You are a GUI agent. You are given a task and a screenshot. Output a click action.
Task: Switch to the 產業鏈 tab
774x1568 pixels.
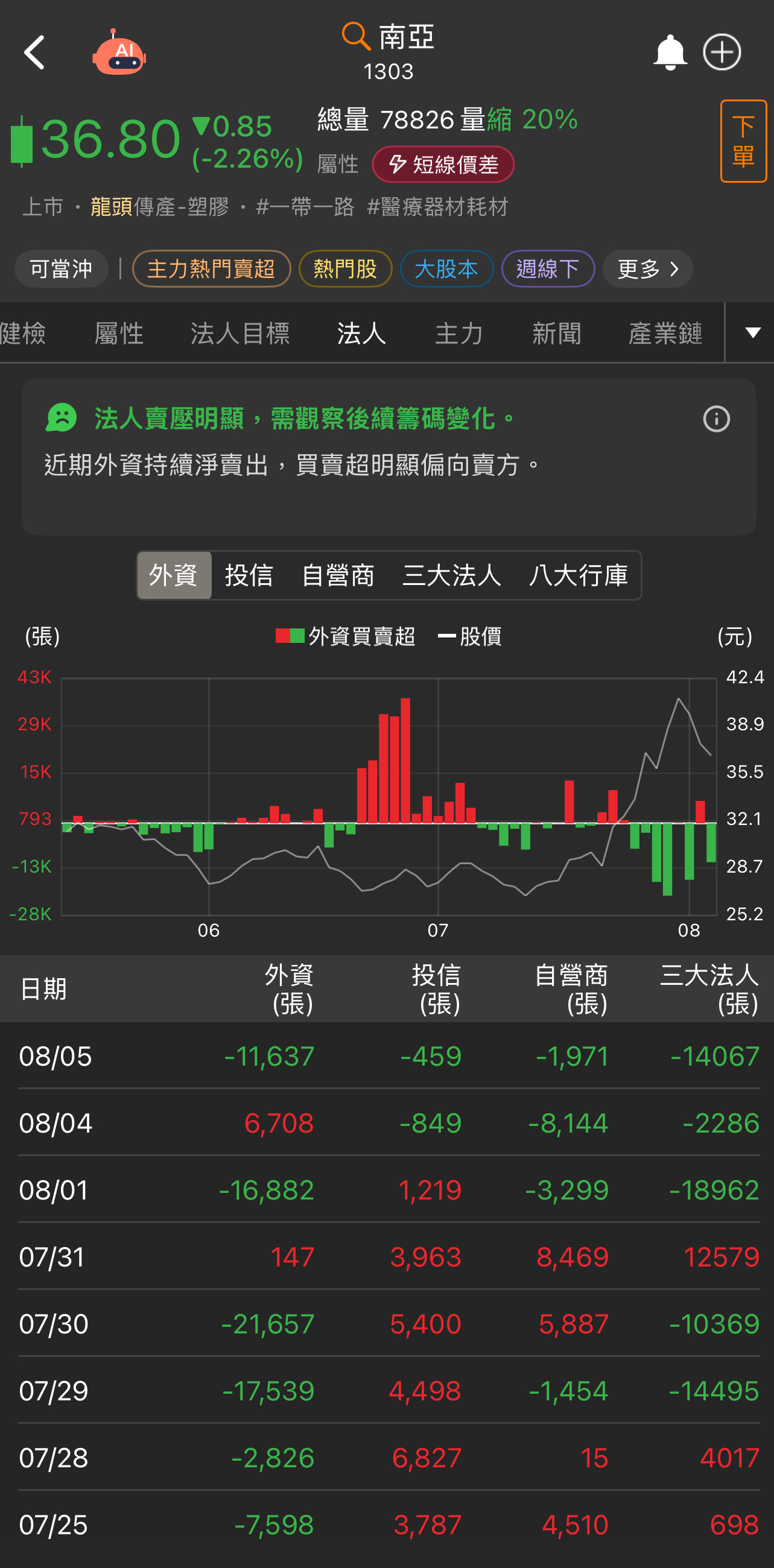665,333
